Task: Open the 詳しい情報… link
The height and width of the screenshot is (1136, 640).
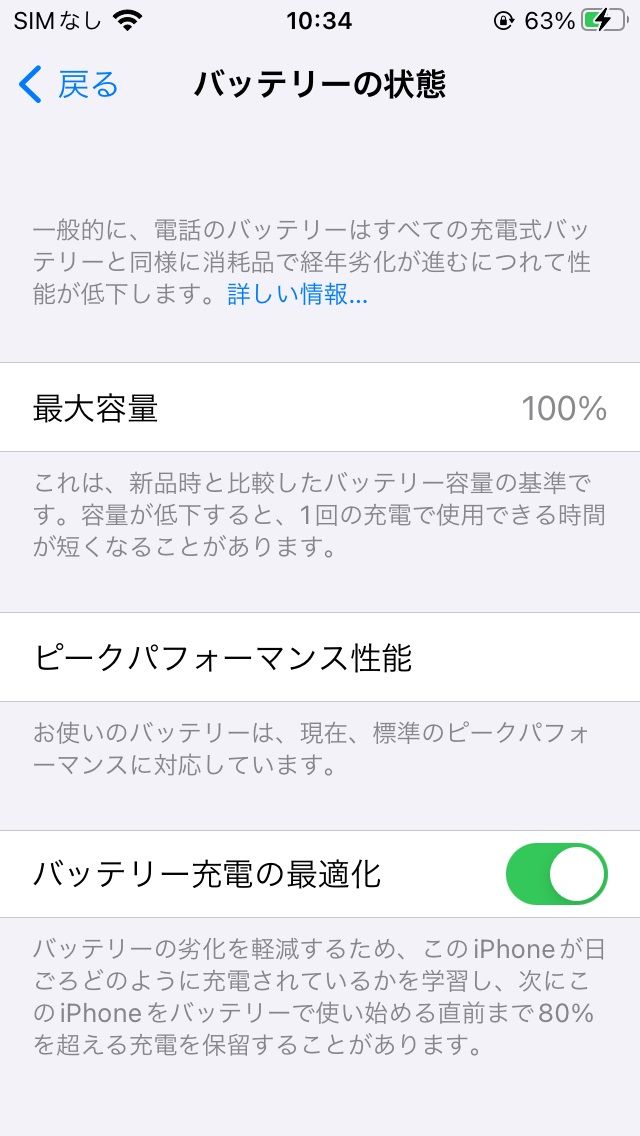Action: (297, 294)
